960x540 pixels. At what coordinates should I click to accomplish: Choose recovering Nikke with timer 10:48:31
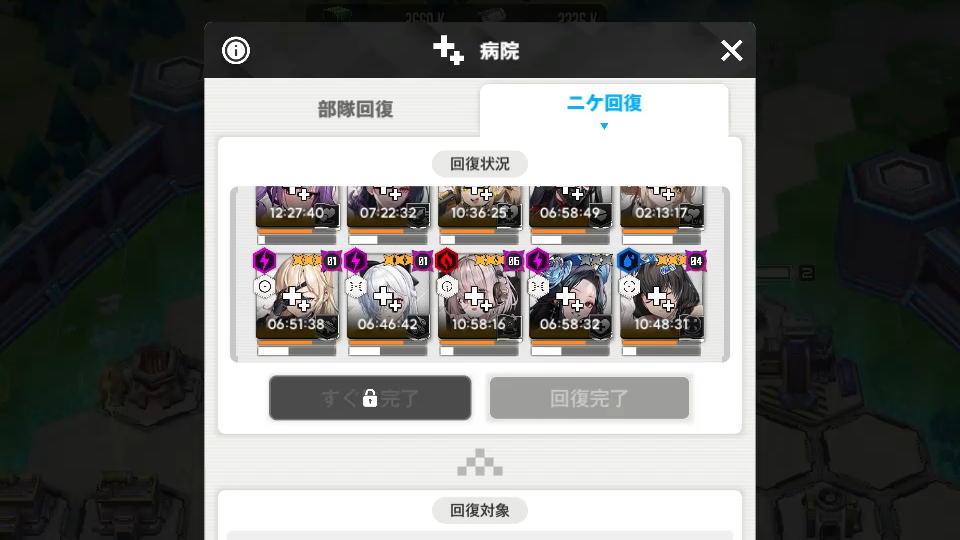coord(660,297)
